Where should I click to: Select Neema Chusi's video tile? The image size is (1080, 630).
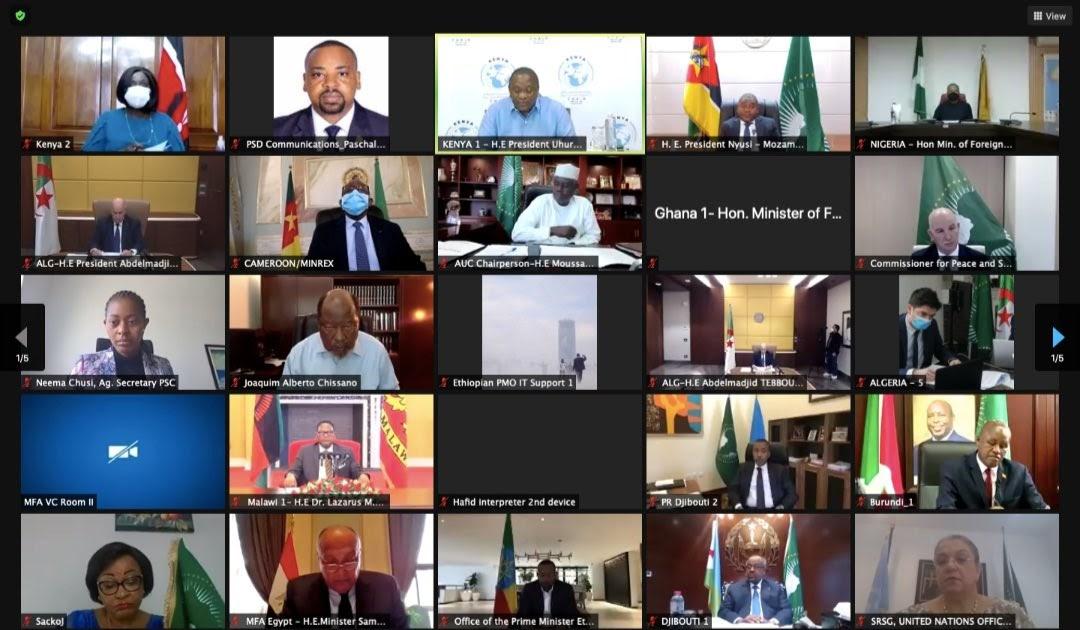[x=123, y=332]
